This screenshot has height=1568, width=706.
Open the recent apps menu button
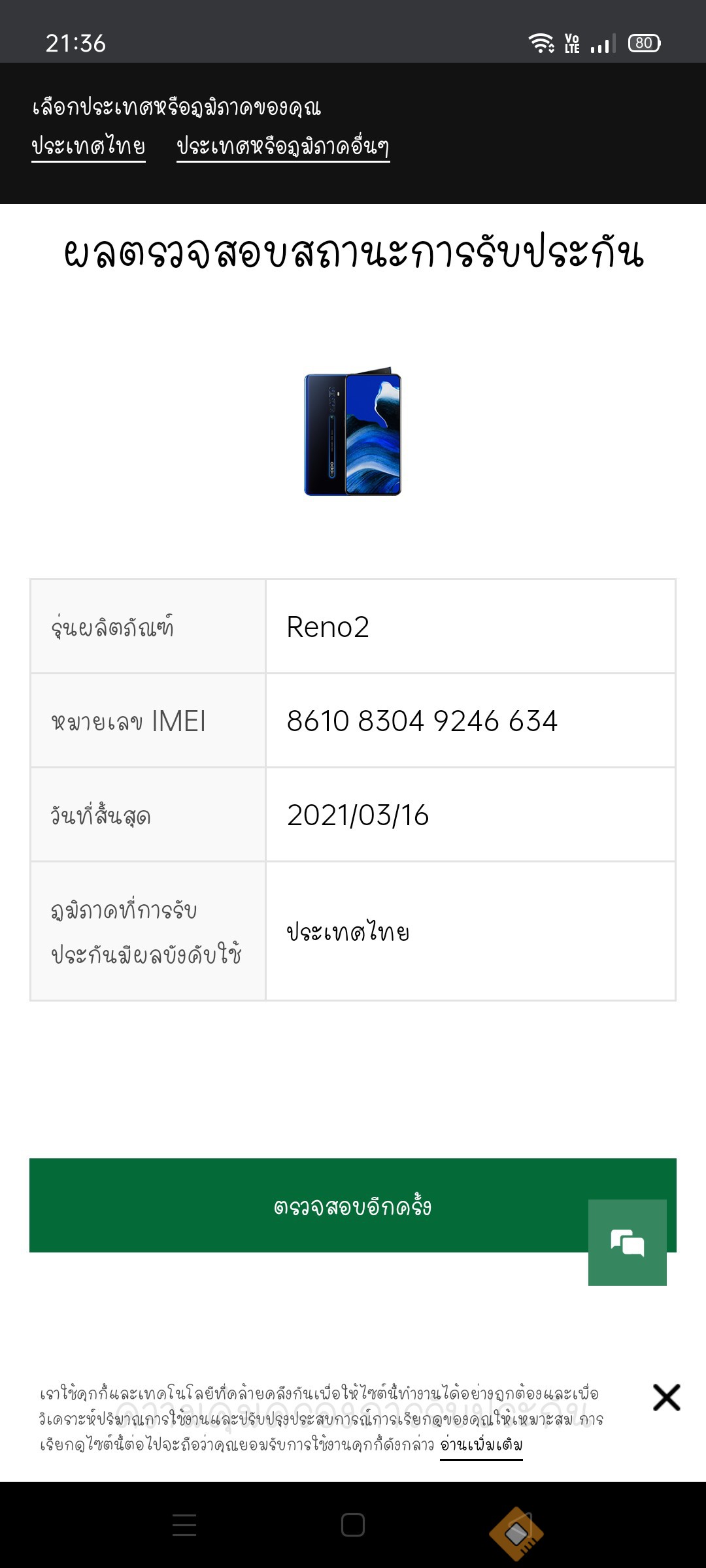pyautogui.click(x=184, y=1525)
